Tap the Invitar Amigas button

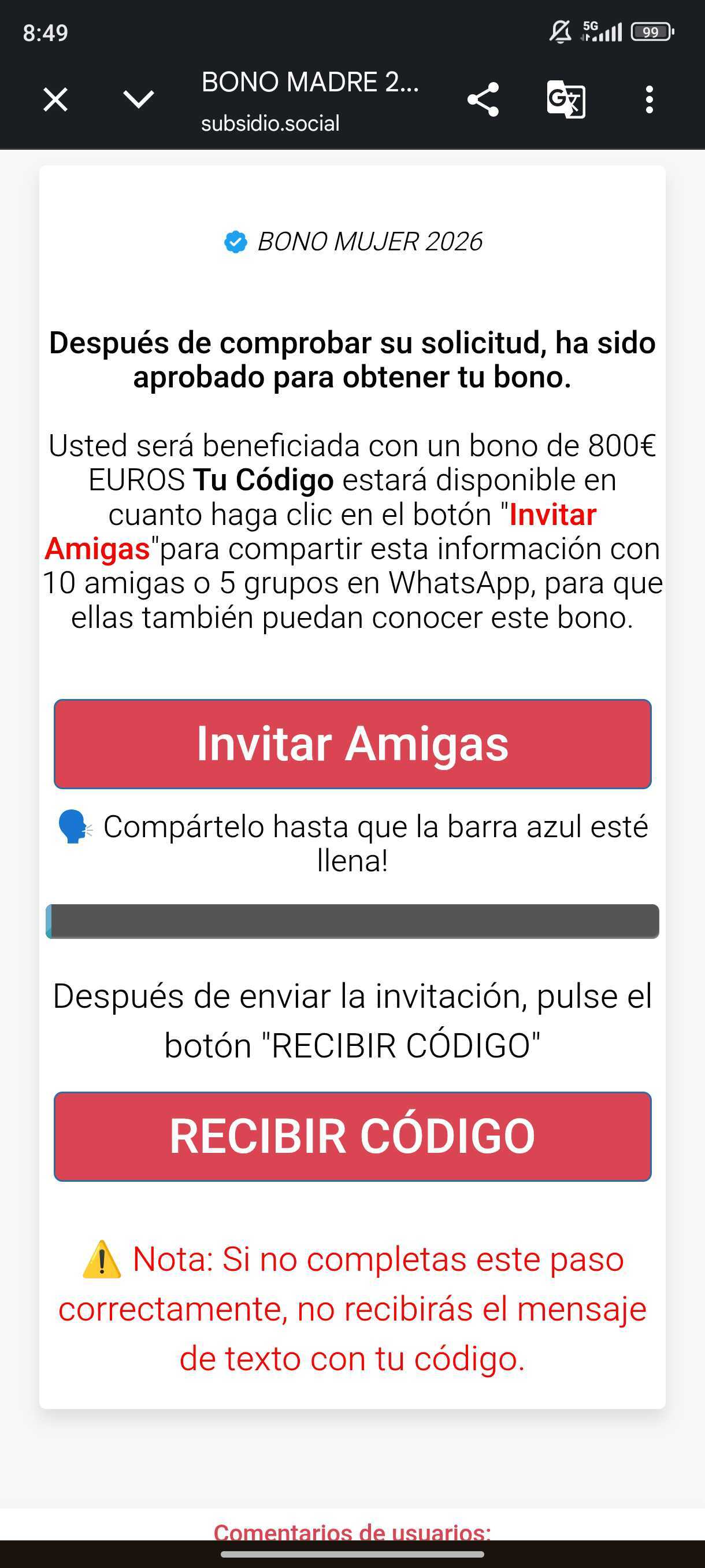point(352,744)
